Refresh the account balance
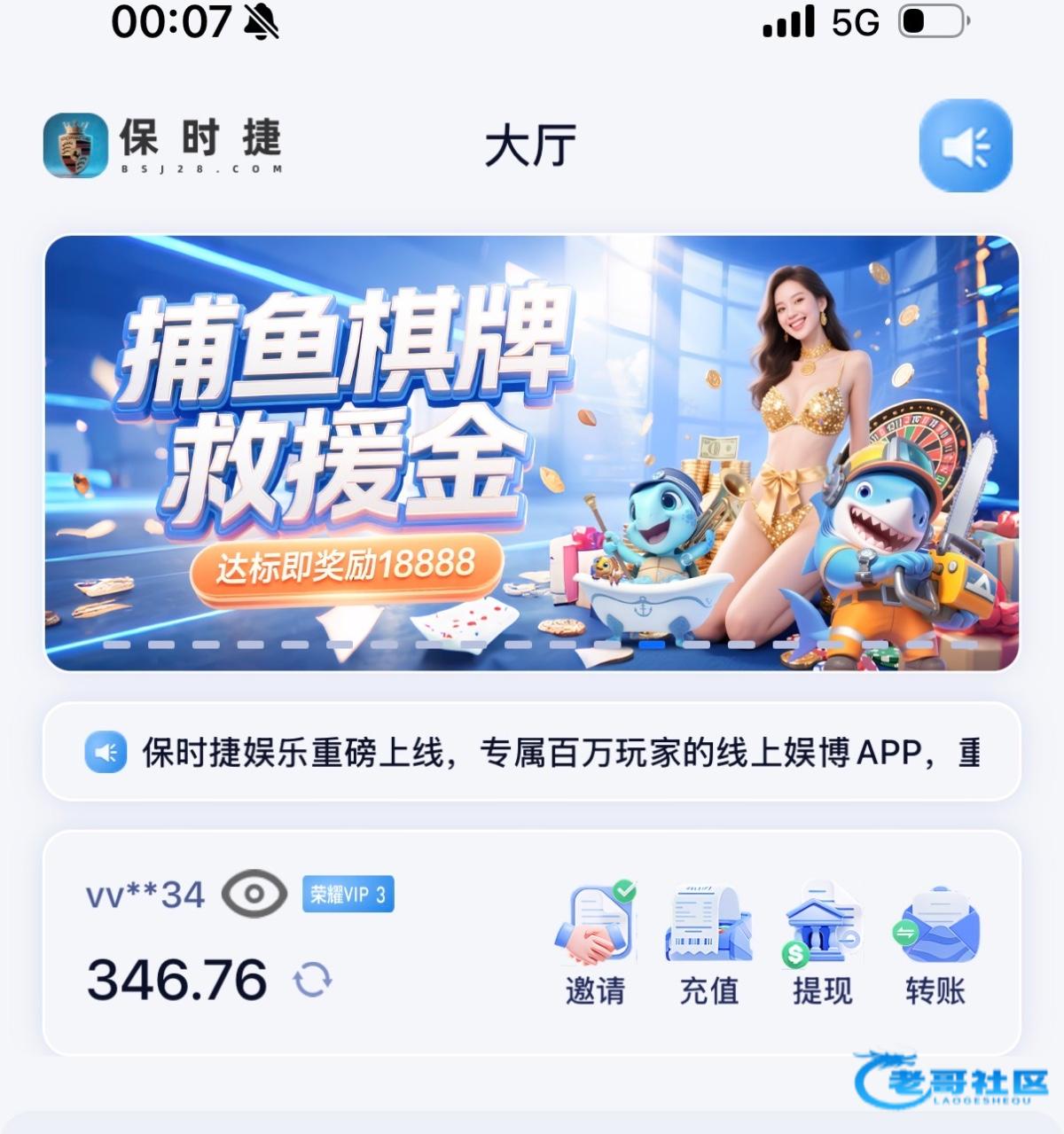1064x1134 pixels. [312, 981]
